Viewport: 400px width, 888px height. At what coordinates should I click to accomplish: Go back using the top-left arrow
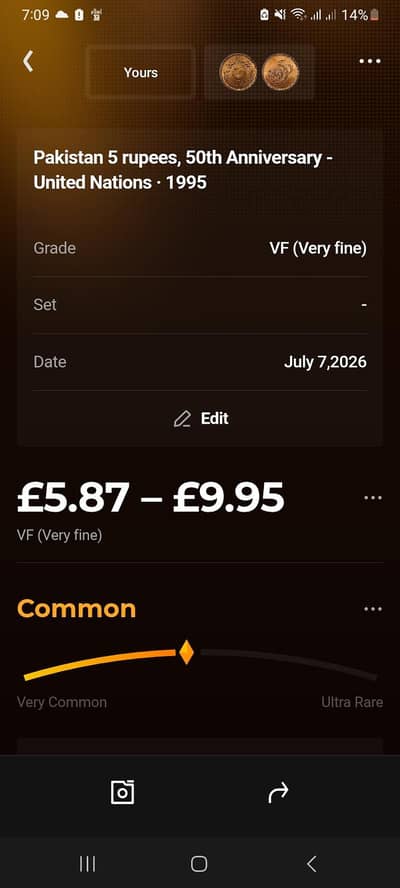pos(28,61)
